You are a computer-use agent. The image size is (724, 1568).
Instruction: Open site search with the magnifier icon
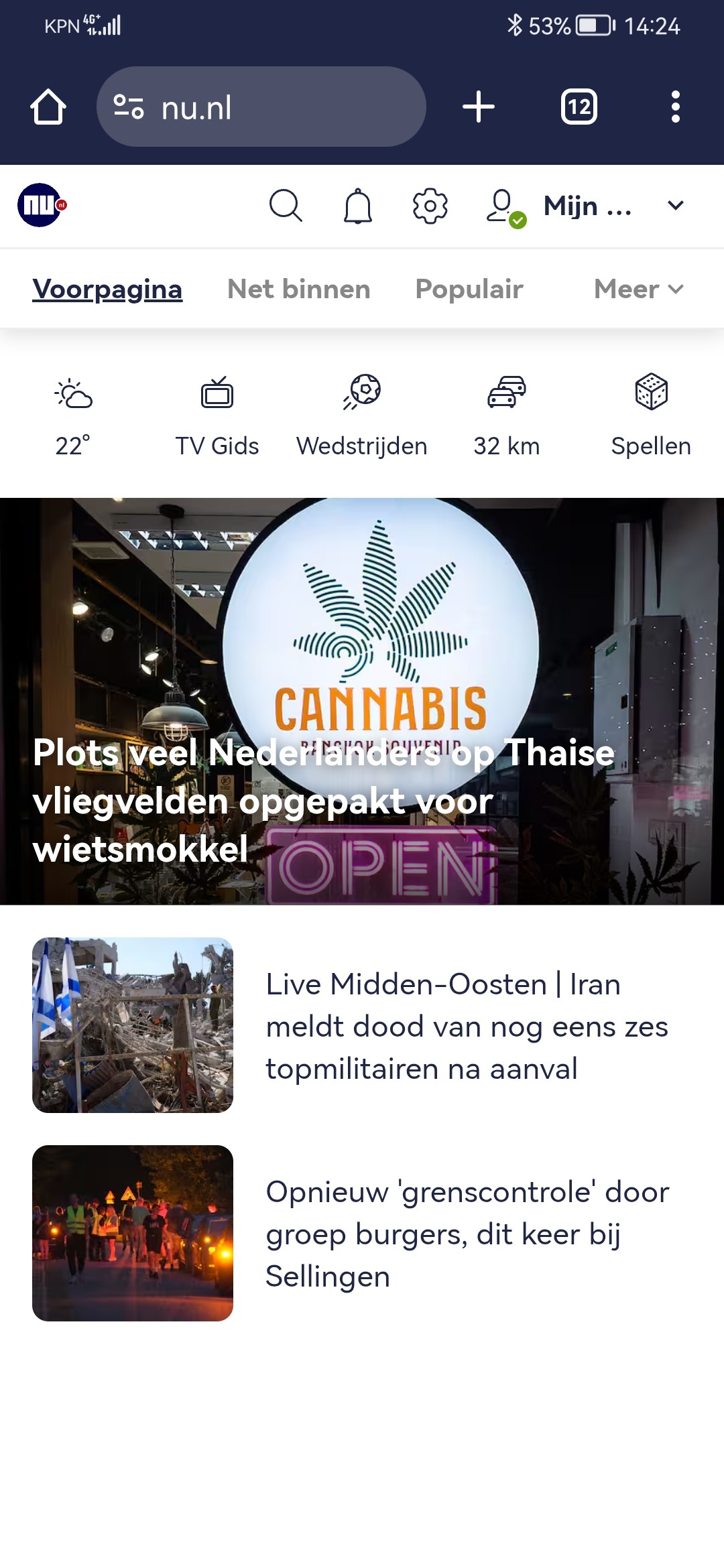pyautogui.click(x=286, y=205)
